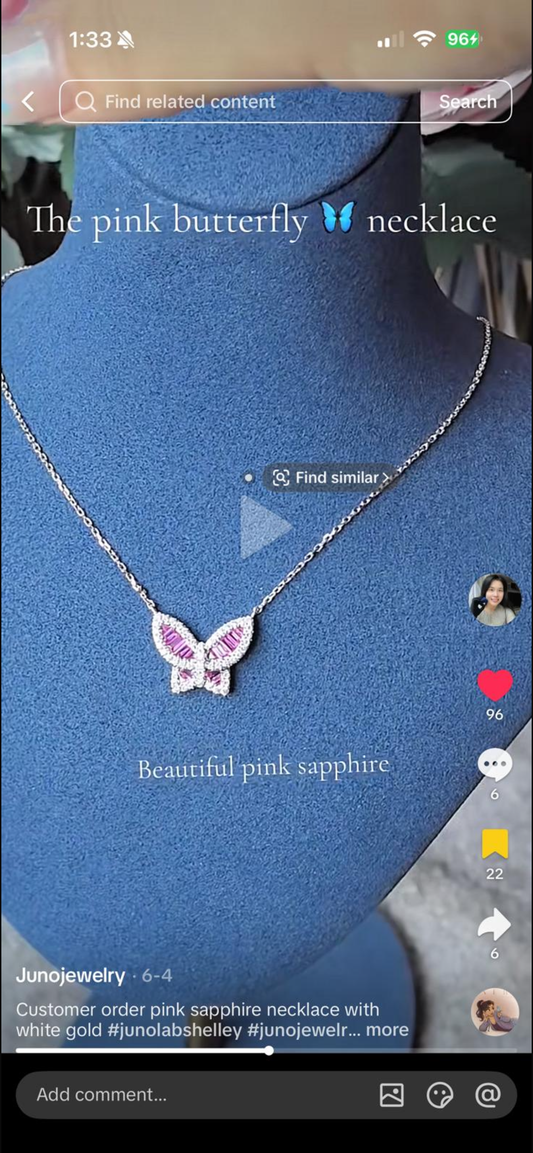
Task: Open the emoji picker in comment bar
Action: coord(440,1095)
